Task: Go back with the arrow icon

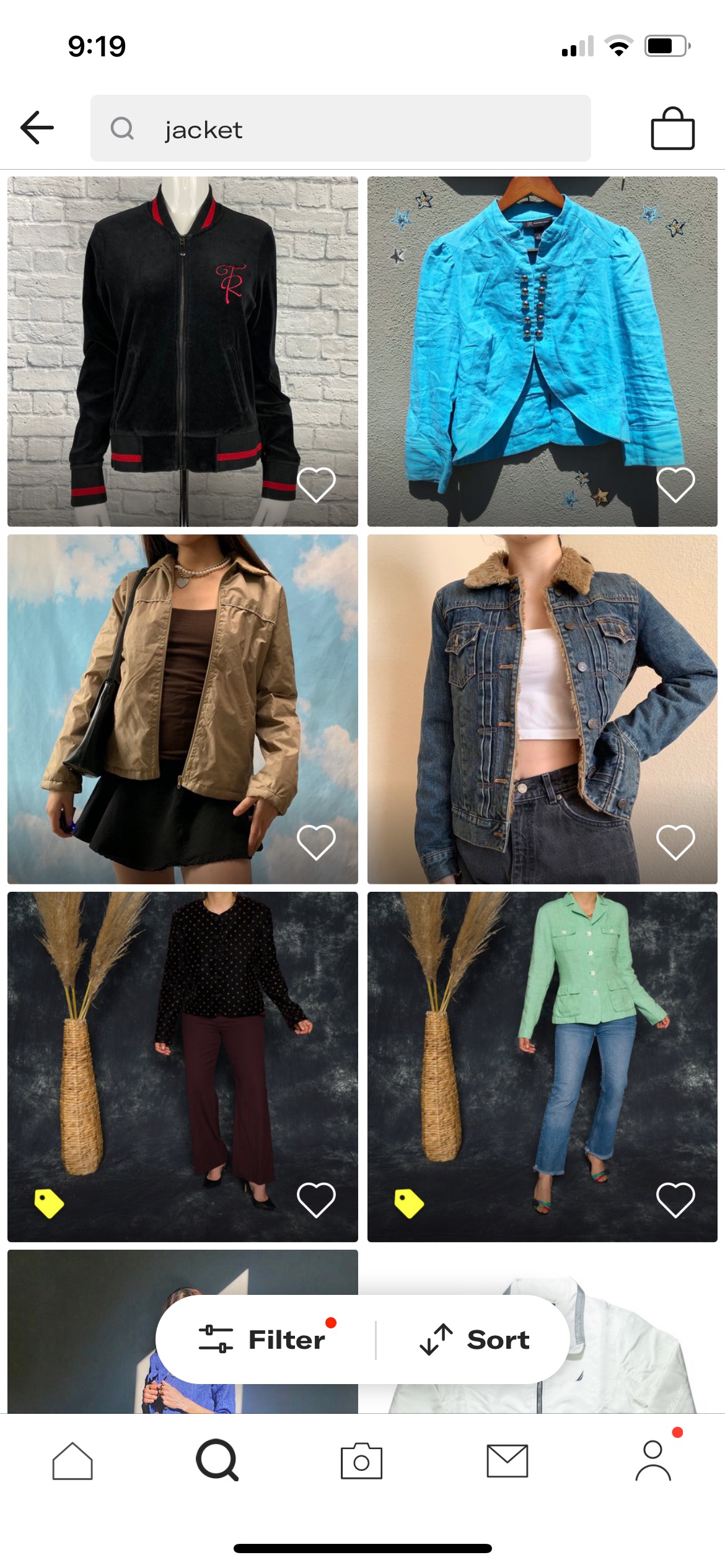Action: (37, 128)
